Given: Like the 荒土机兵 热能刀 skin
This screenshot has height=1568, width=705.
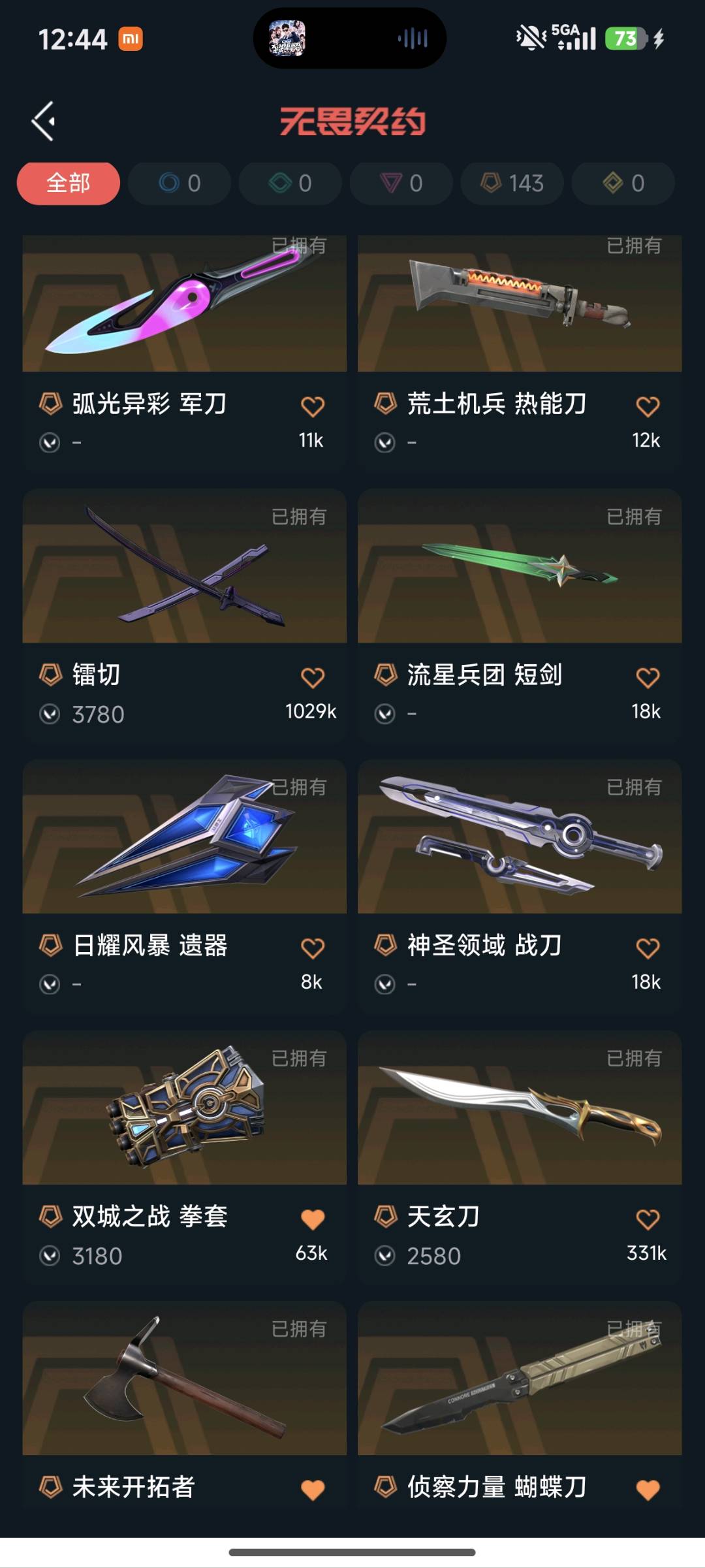Looking at the screenshot, I should tap(648, 407).
